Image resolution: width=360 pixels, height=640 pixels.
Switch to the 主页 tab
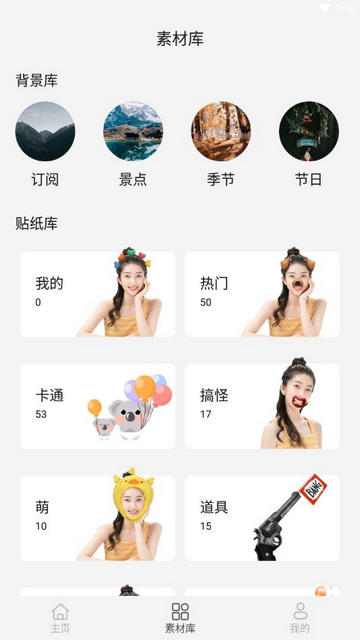pos(60,618)
